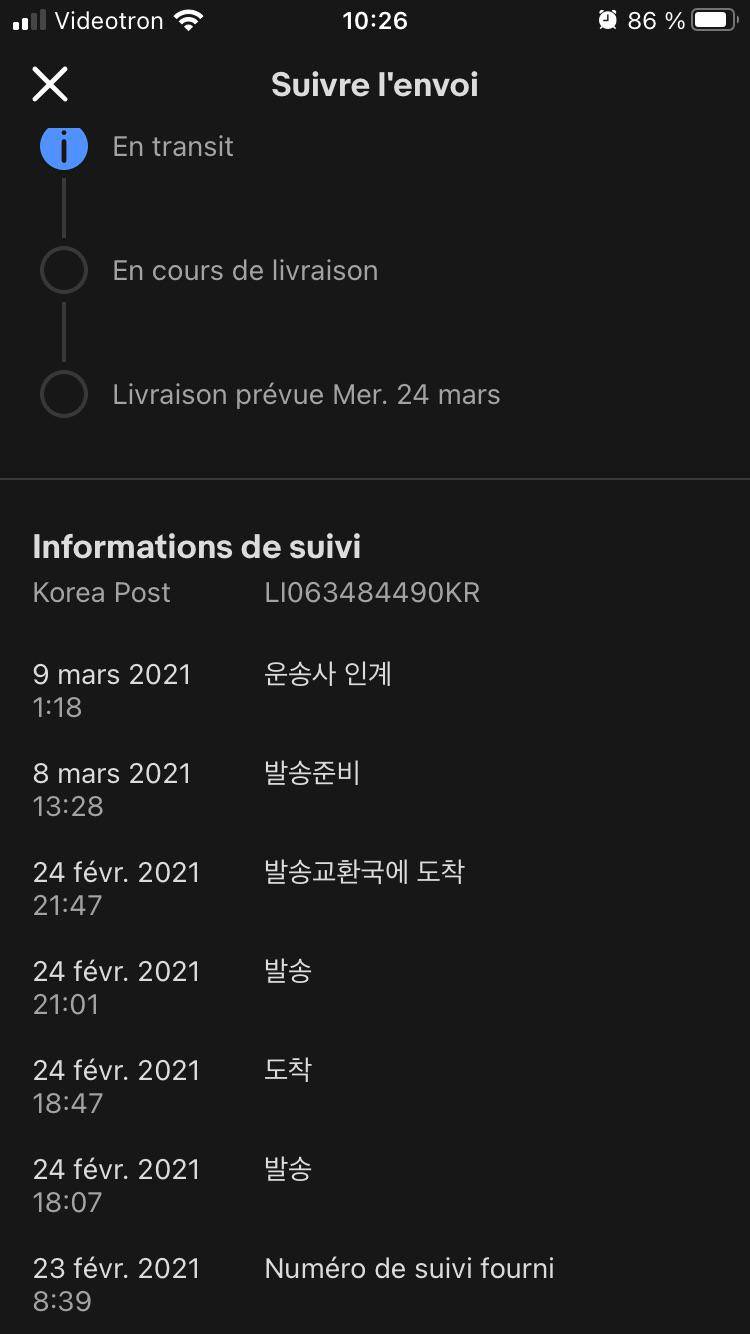Select the 9 mars 2021 tracking entry
The width and height of the screenshot is (750, 1334).
pyautogui.click(x=112, y=674)
